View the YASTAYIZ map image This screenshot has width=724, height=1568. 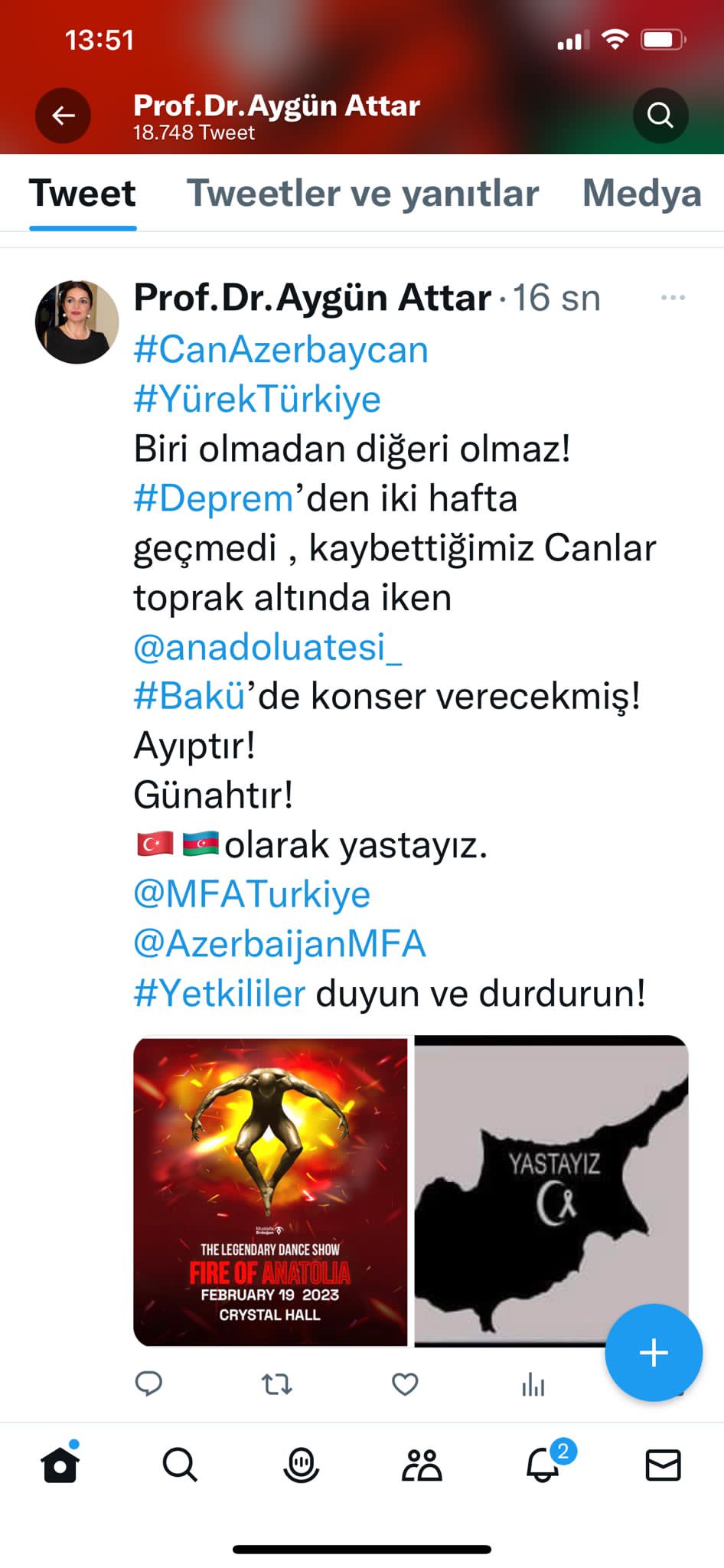551,1191
